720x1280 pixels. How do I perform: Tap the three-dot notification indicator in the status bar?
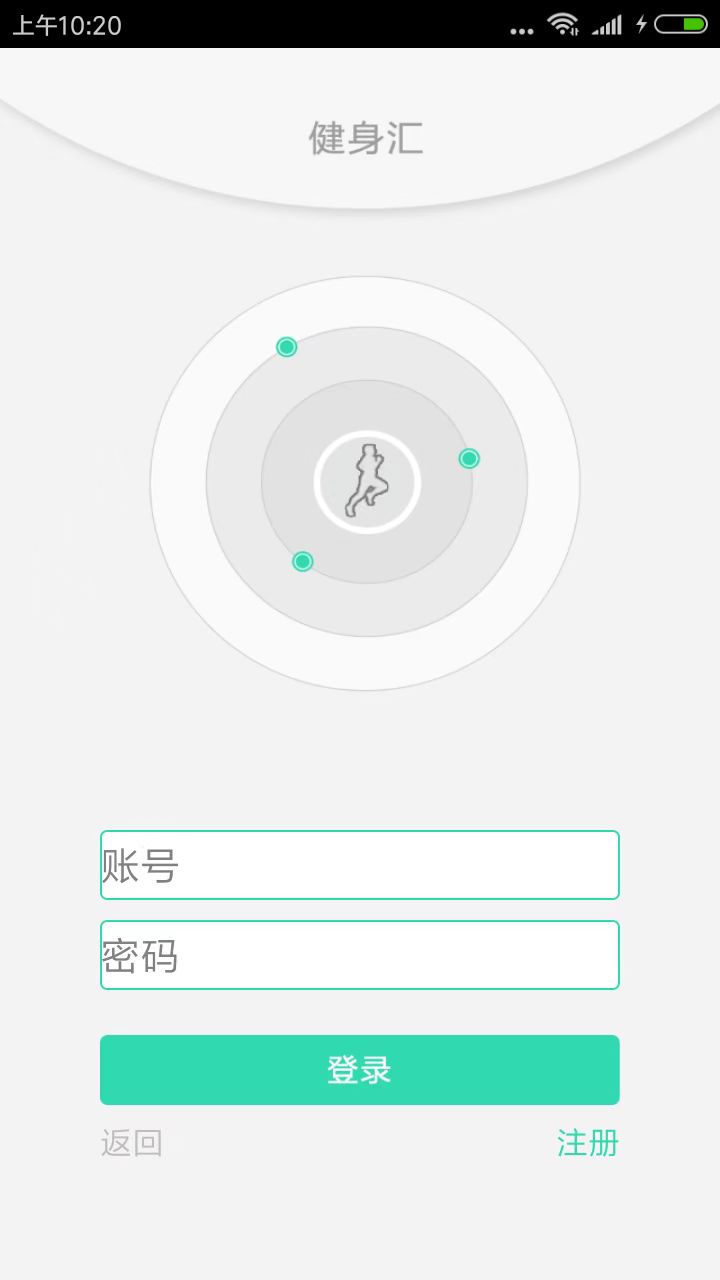(523, 31)
